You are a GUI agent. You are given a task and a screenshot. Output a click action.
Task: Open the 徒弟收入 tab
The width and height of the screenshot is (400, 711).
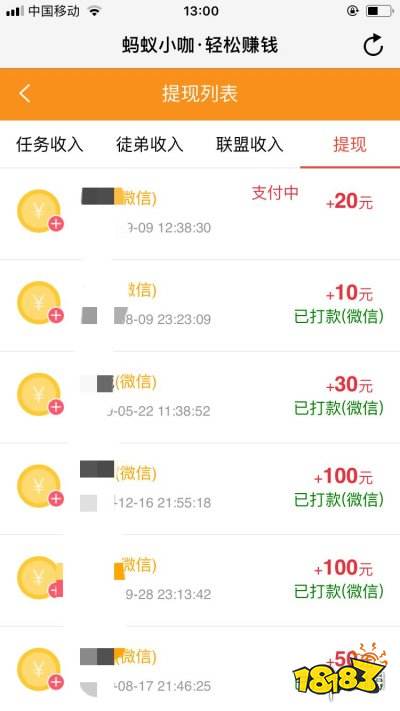(150, 145)
